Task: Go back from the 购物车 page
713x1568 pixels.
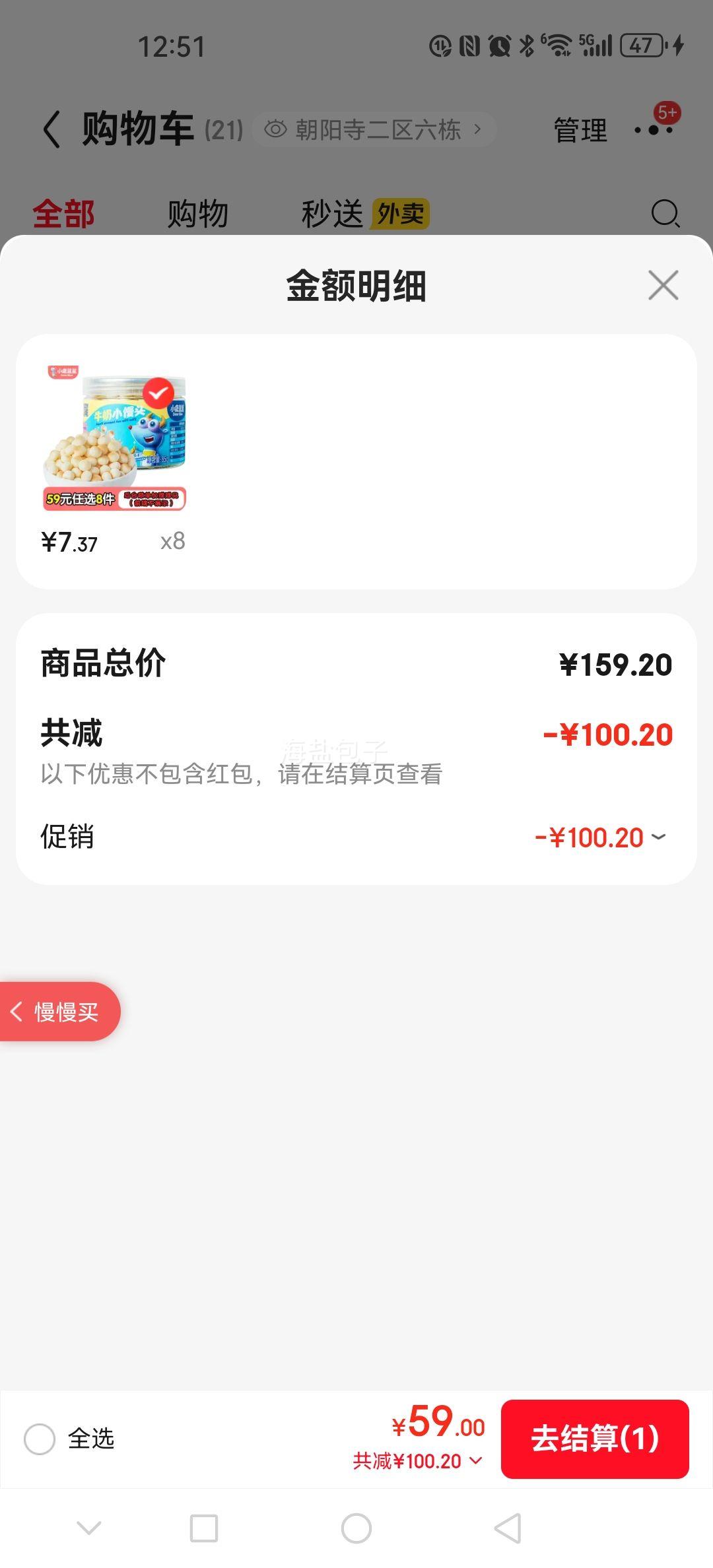Action: [x=51, y=129]
